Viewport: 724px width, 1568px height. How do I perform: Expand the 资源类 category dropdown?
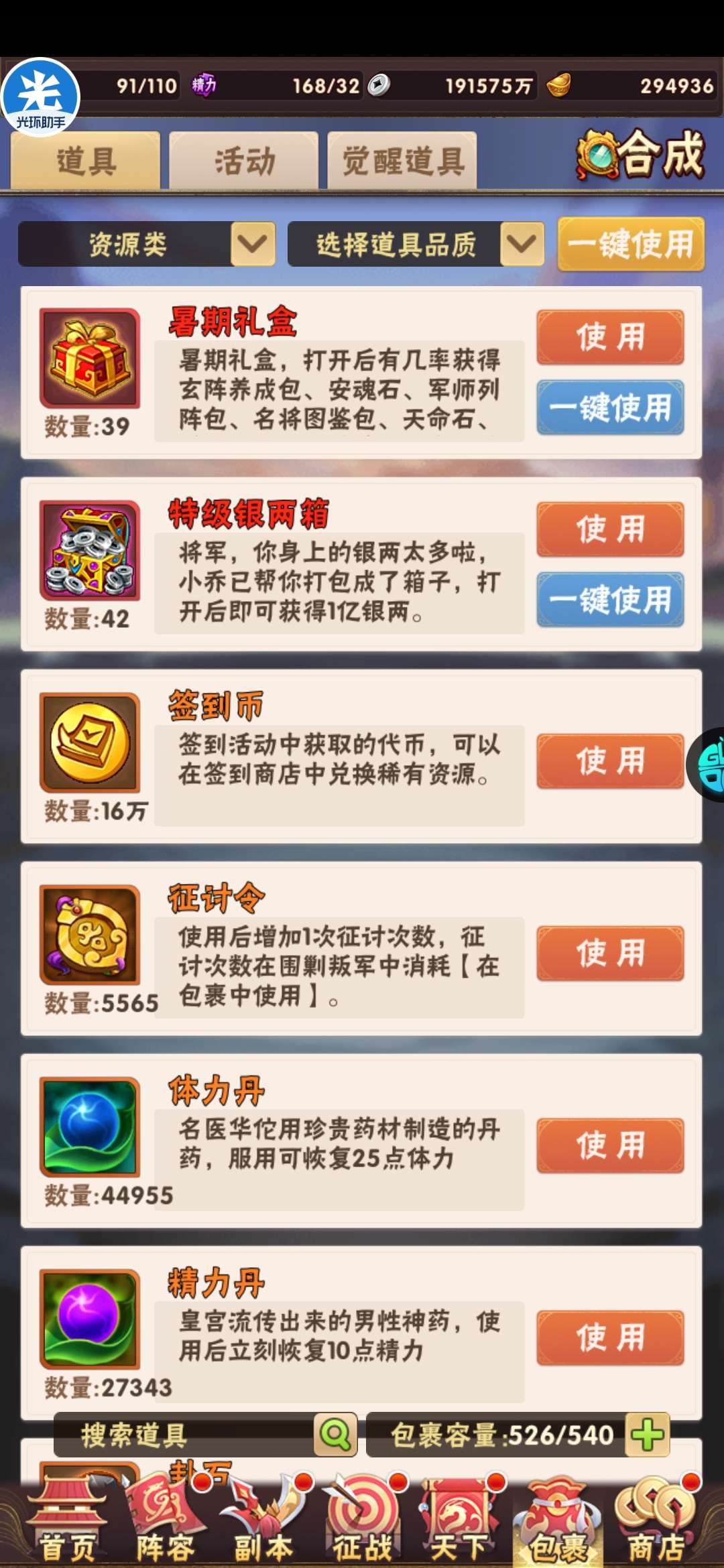point(147,244)
